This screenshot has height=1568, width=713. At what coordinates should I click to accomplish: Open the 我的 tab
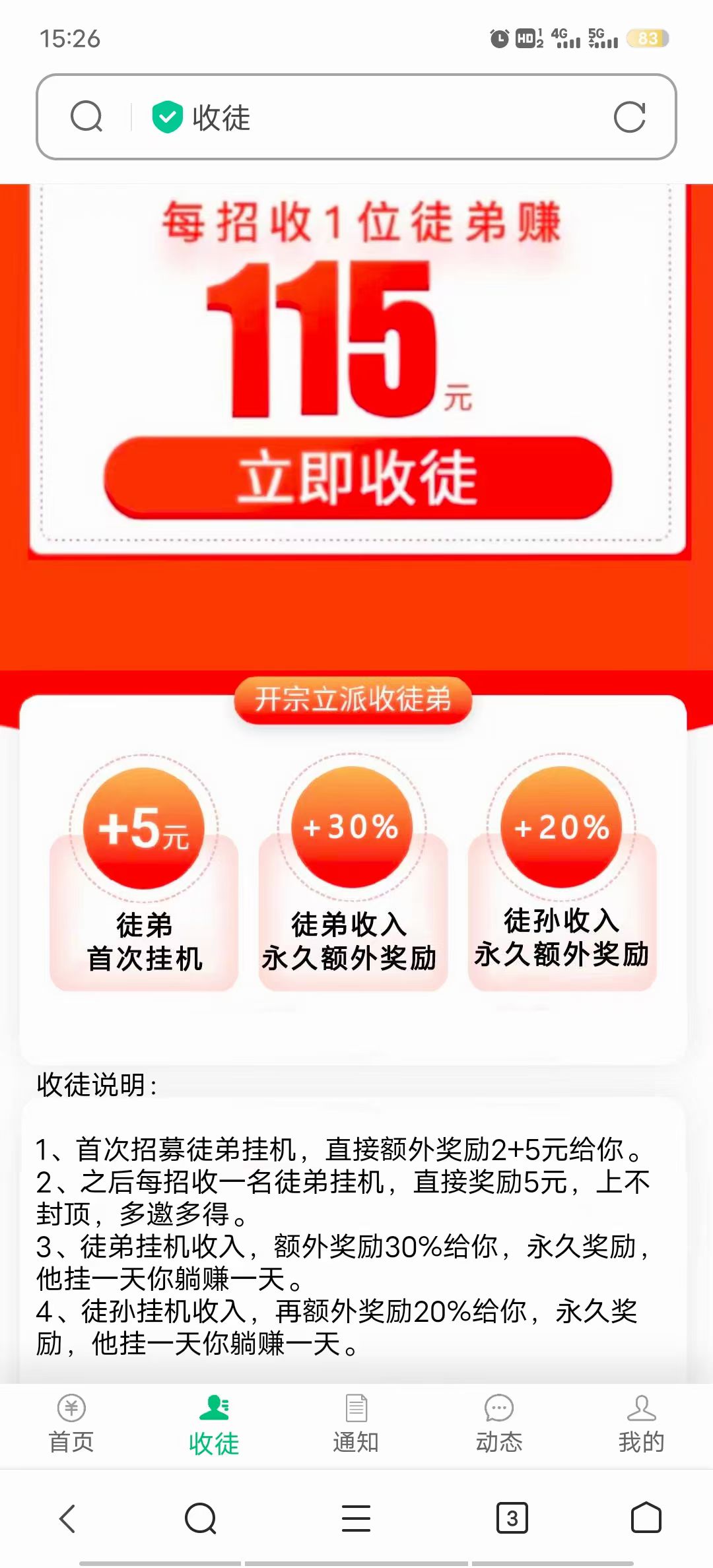642,1425
